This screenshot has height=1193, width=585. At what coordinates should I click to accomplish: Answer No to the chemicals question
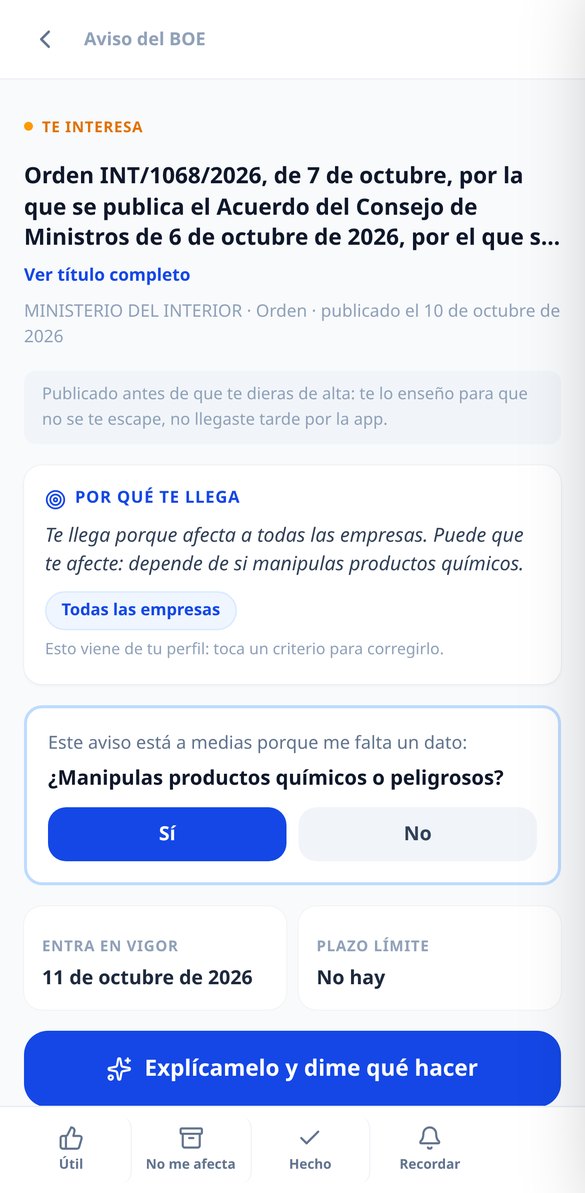pos(418,834)
